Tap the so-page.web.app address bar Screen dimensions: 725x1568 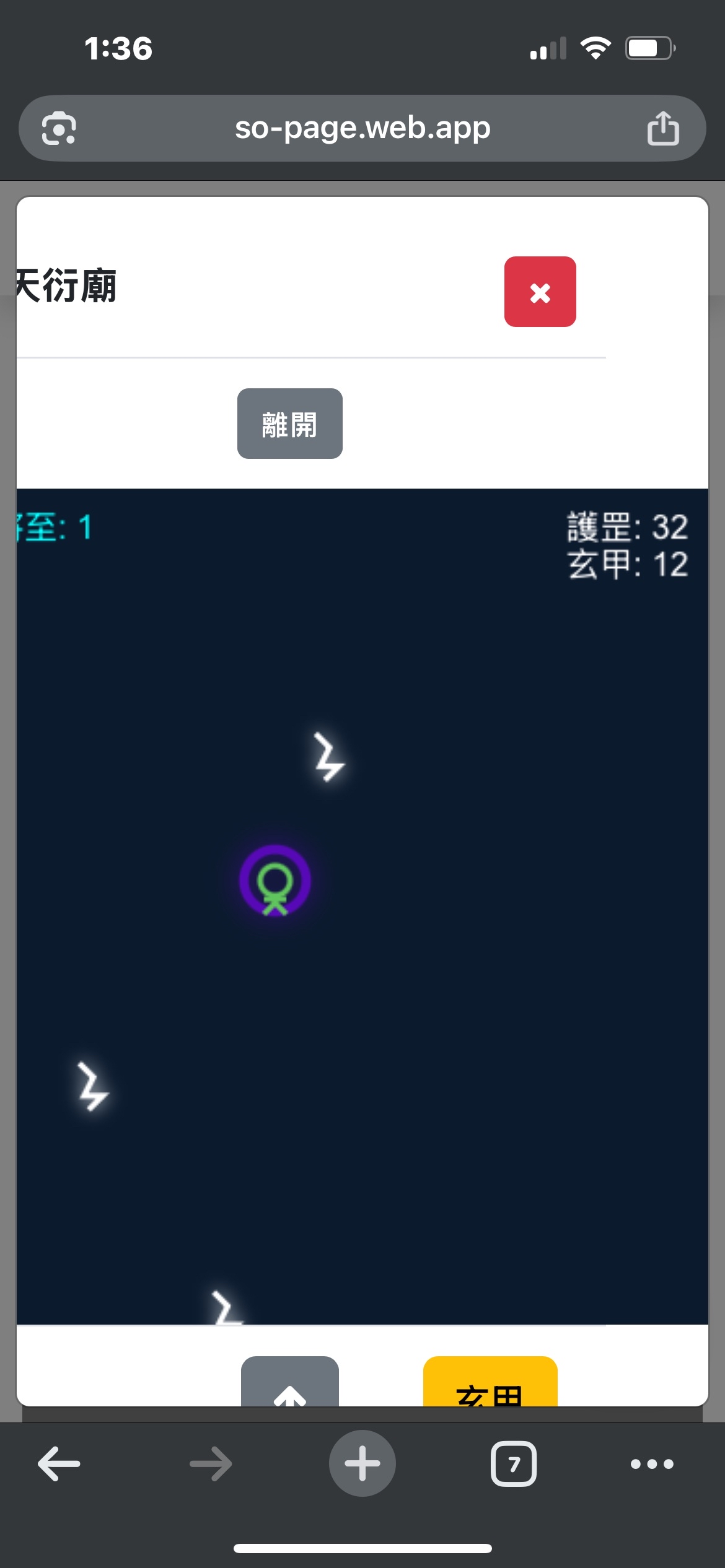click(x=362, y=129)
